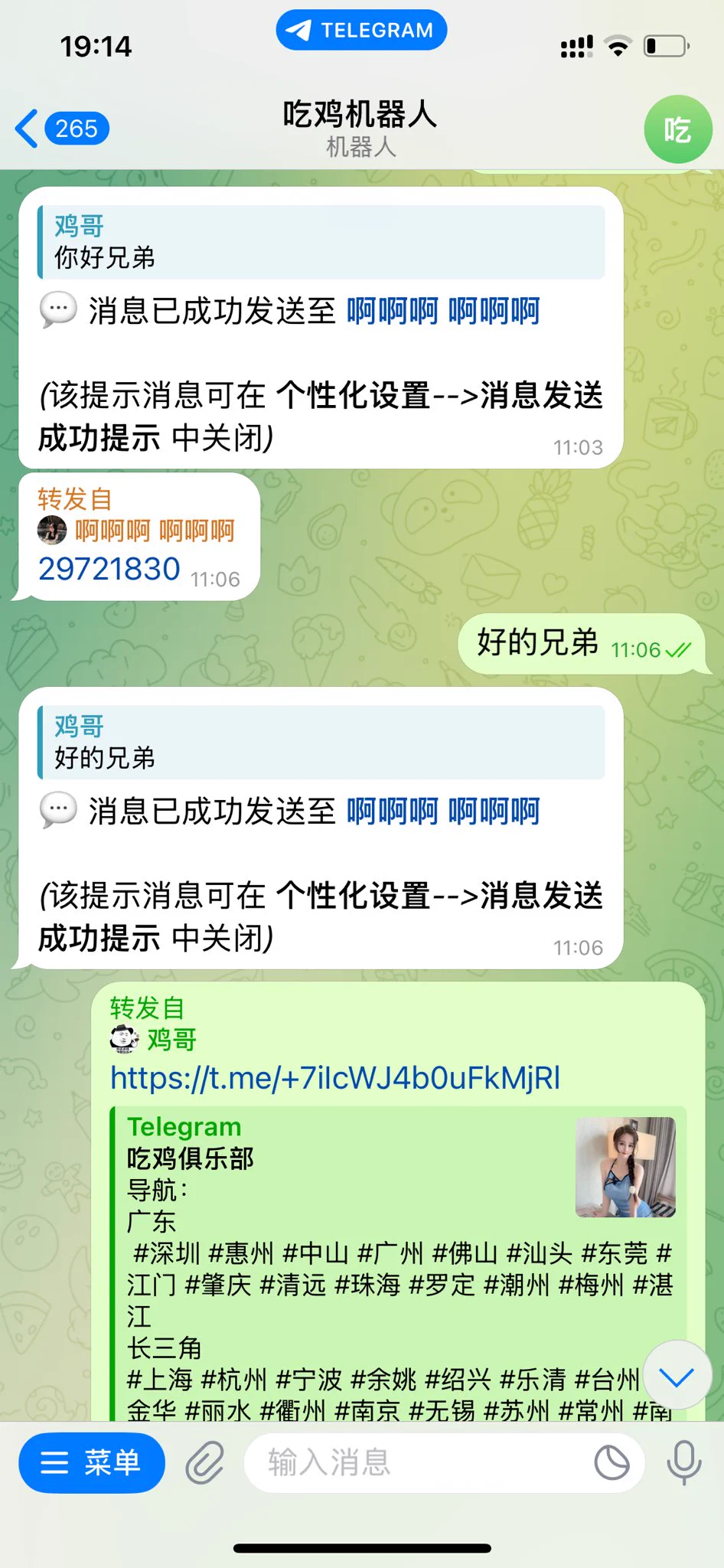Jump to the latest message with the down arrow
Viewport: 724px width, 1568px height.
tap(676, 1377)
